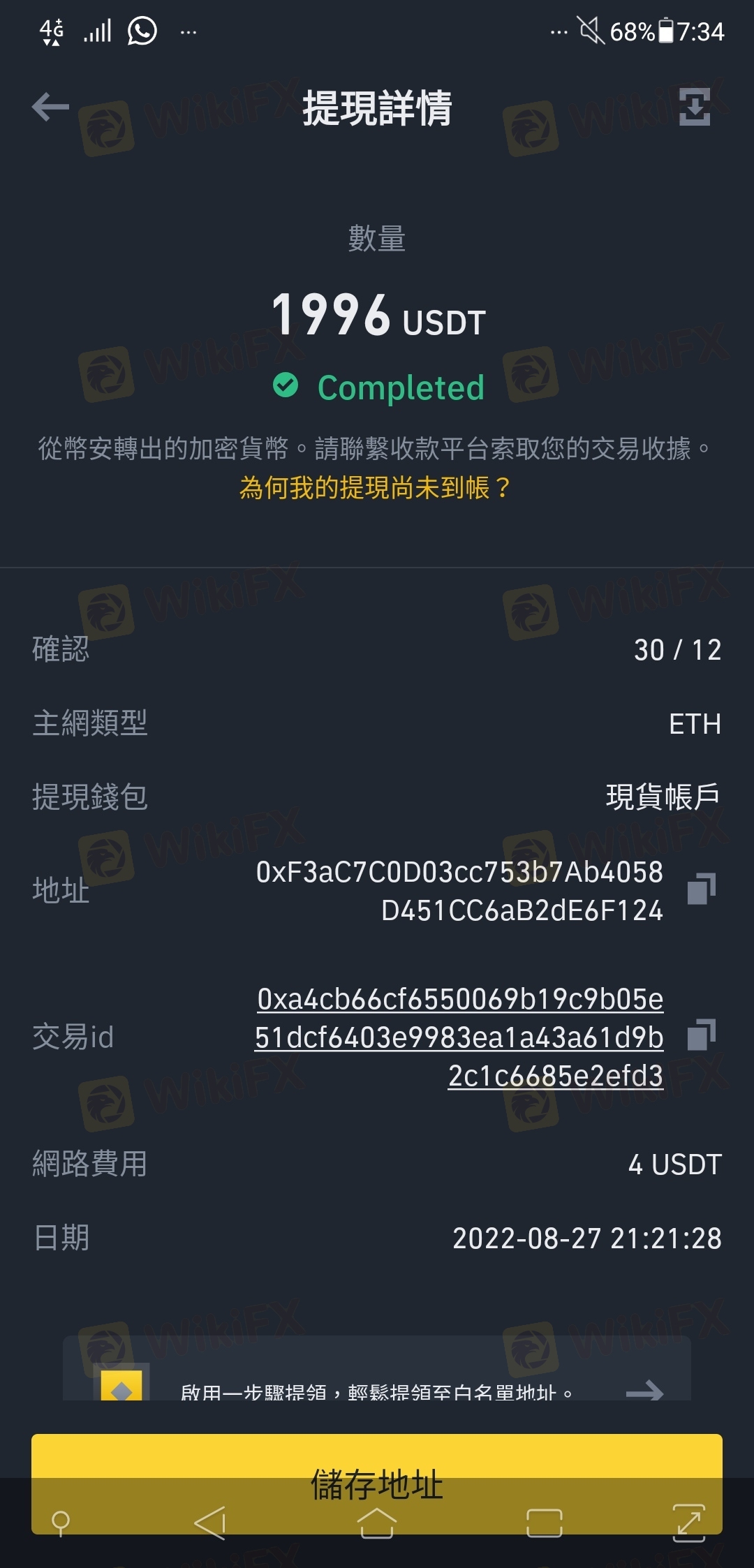Tap the system back button
Viewport: 754px width, 1568px height.
click(210, 1523)
